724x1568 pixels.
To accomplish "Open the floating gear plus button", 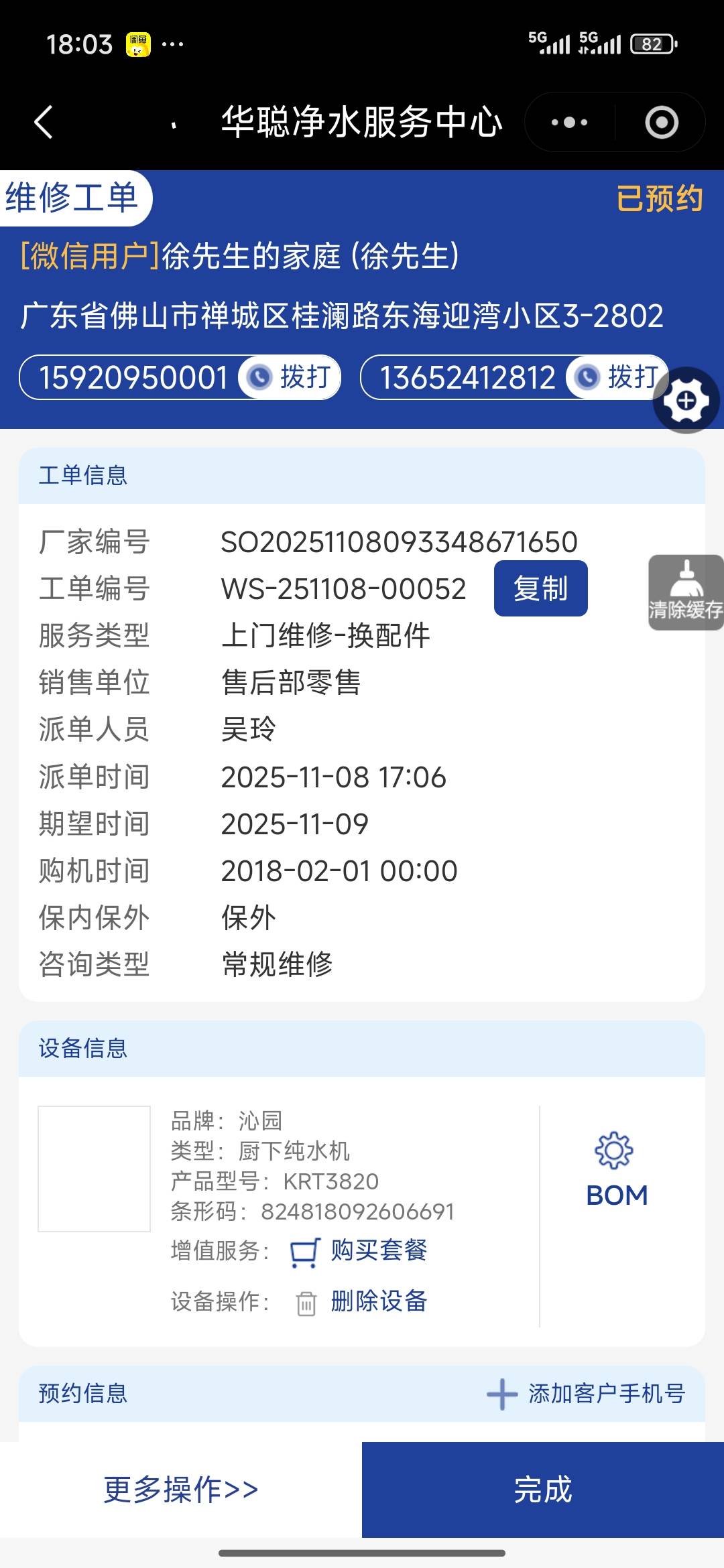I will coord(686,401).
